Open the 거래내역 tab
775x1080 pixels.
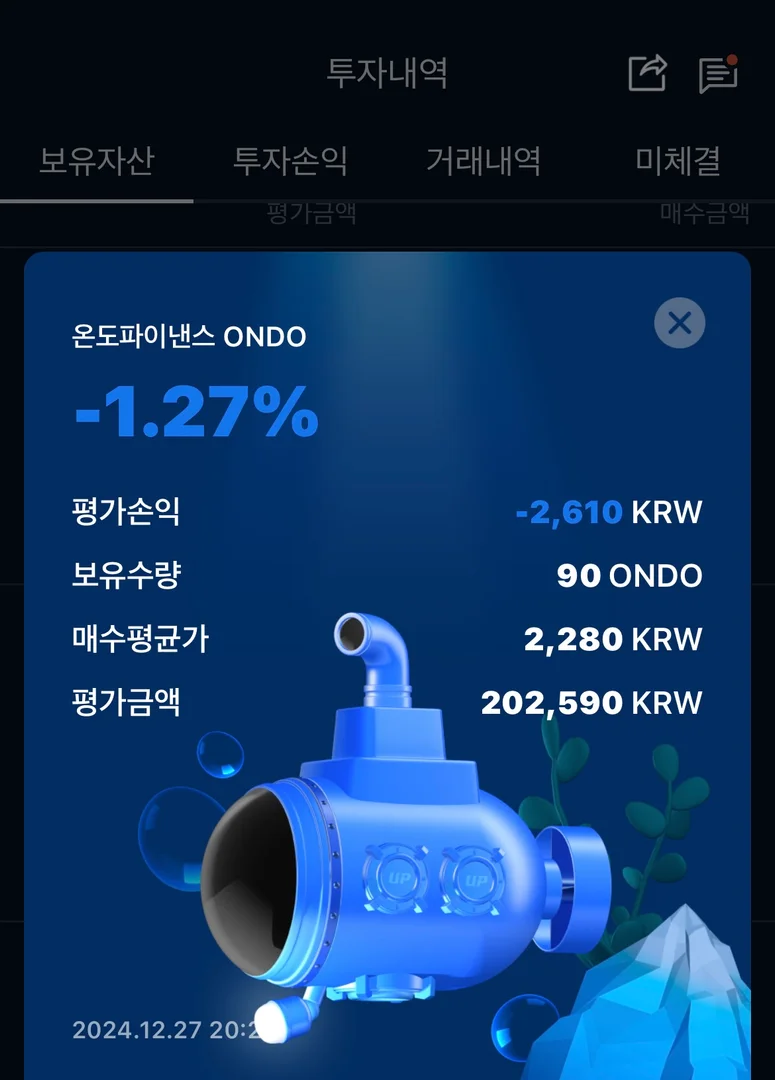tap(484, 160)
